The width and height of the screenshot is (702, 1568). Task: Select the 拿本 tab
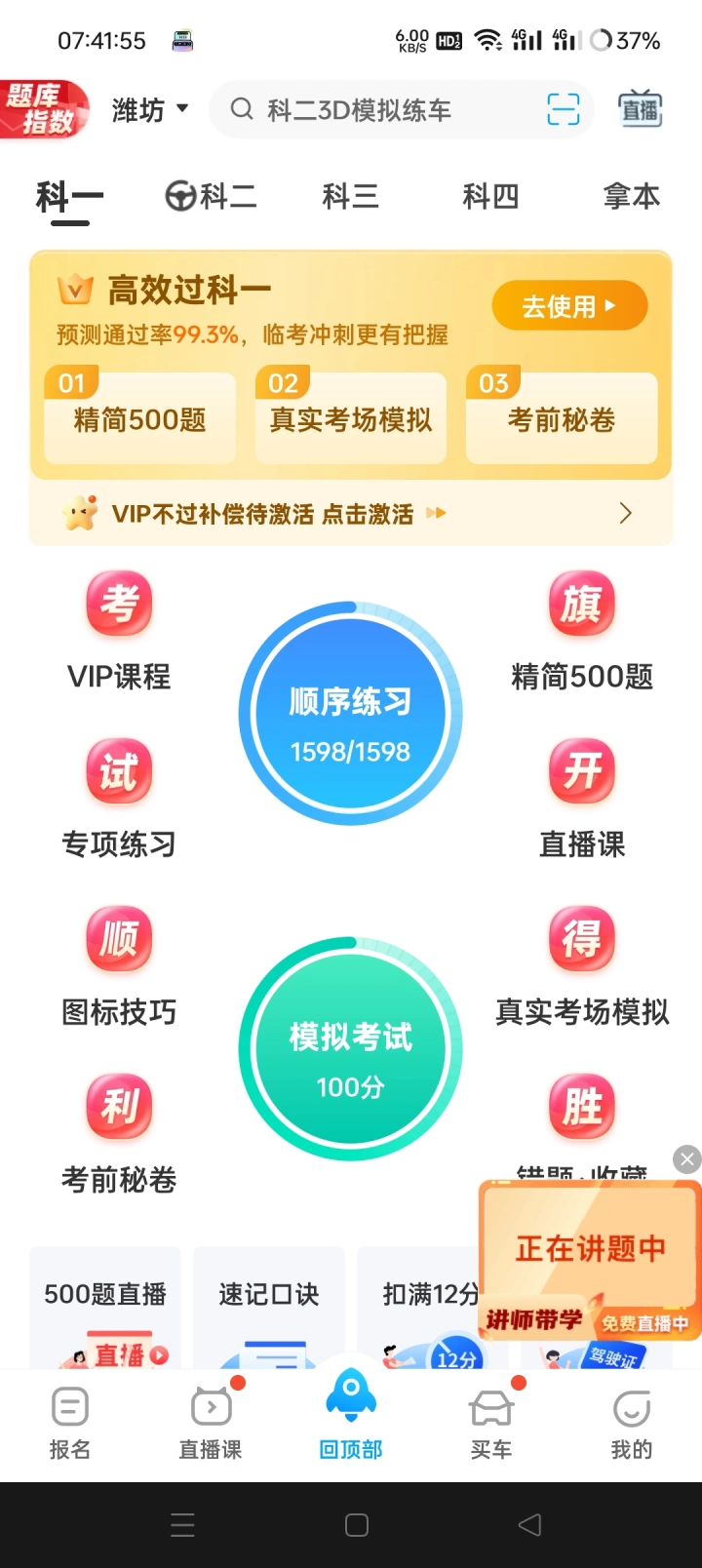pyautogui.click(x=631, y=197)
